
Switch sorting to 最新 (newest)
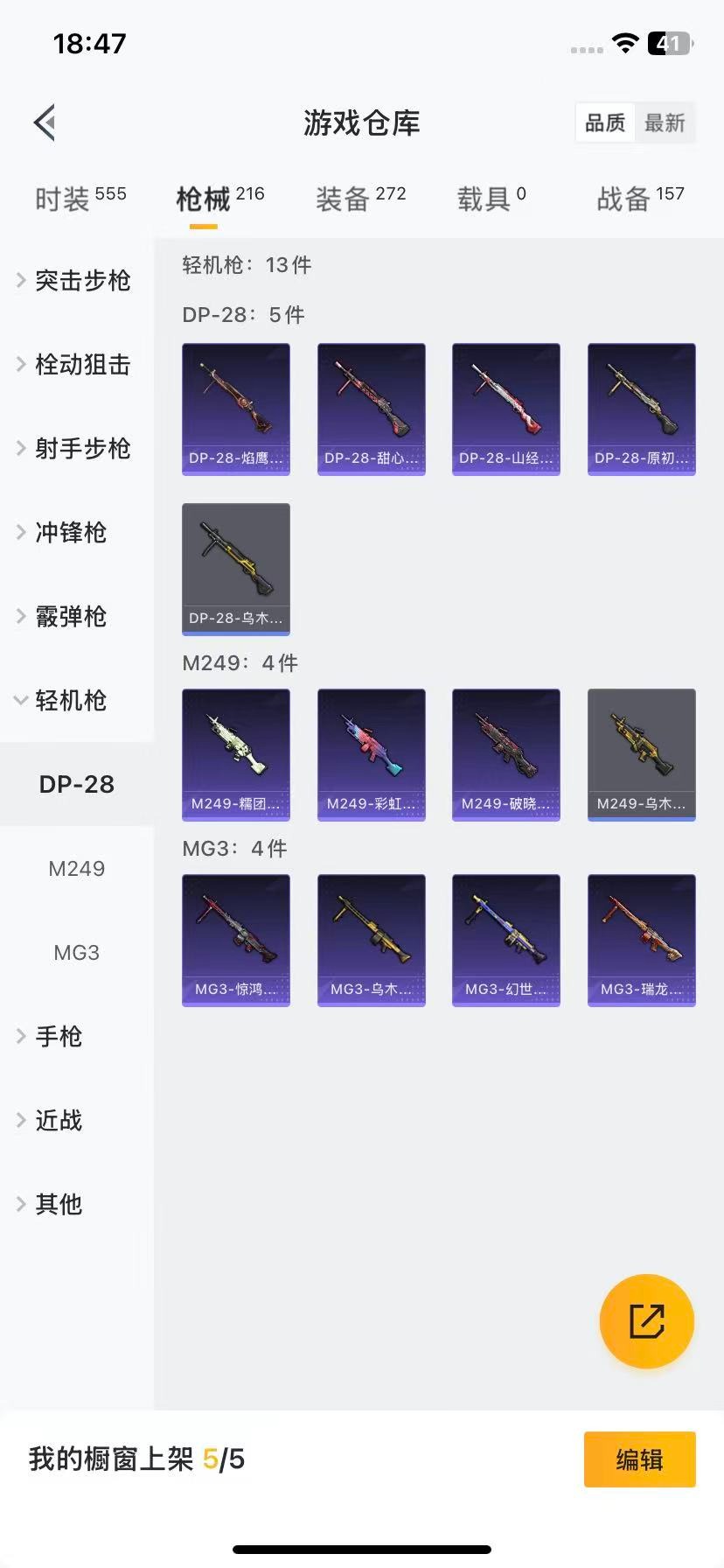(x=665, y=123)
